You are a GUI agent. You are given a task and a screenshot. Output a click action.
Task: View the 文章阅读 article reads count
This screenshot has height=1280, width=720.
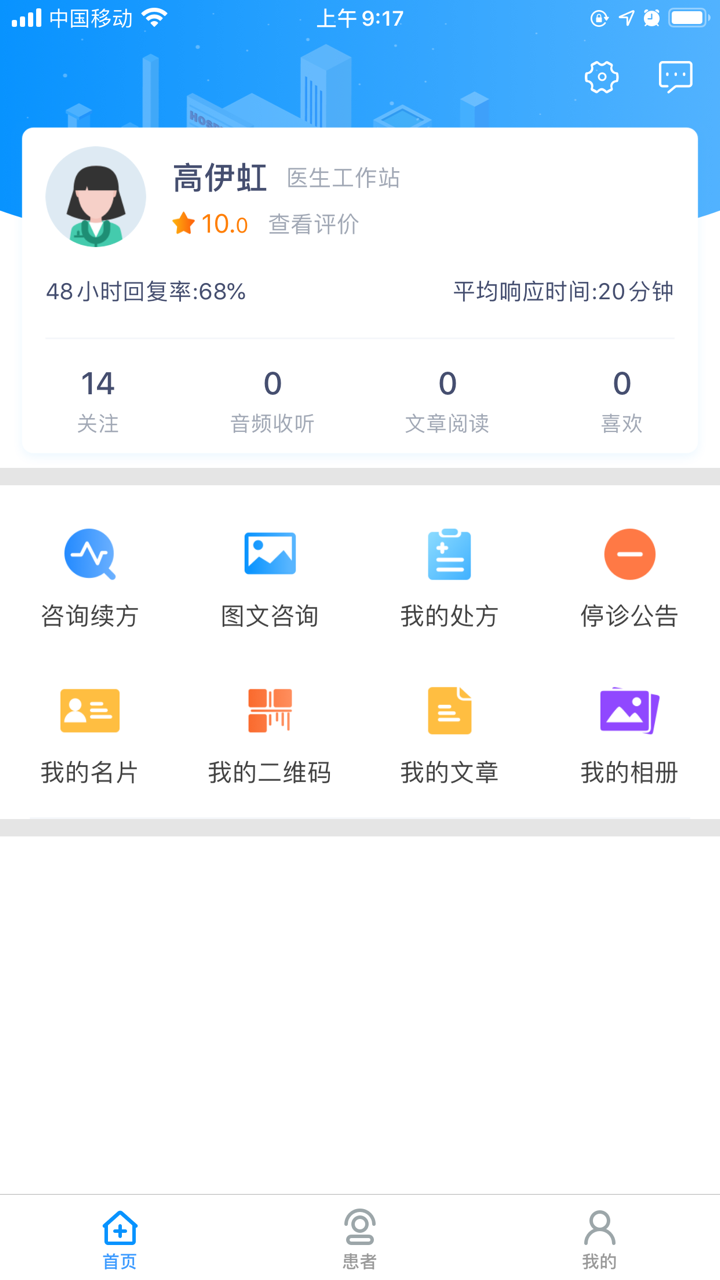[447, 398]
